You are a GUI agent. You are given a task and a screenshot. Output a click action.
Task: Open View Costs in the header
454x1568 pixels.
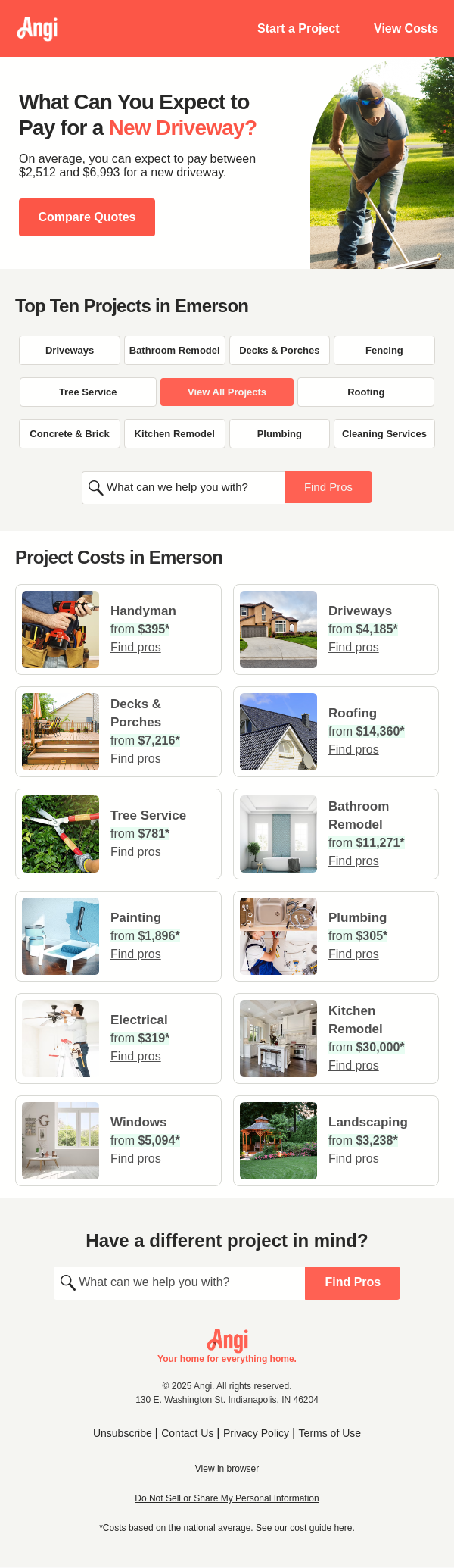tap(406, 29)
